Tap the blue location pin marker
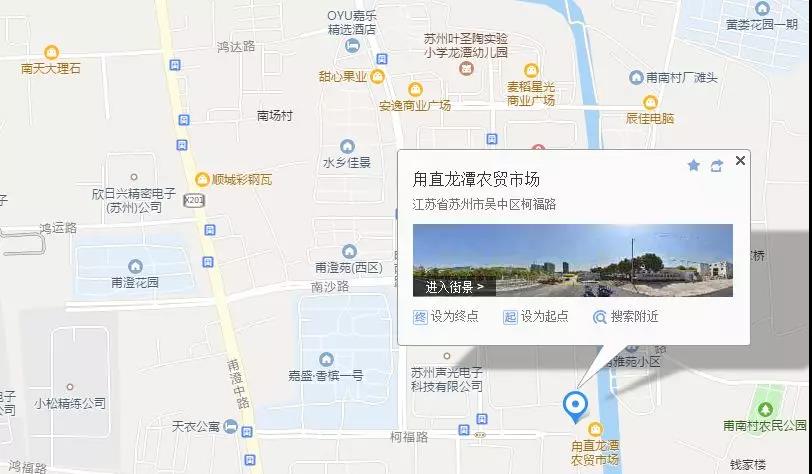 [x=575, y=405]
